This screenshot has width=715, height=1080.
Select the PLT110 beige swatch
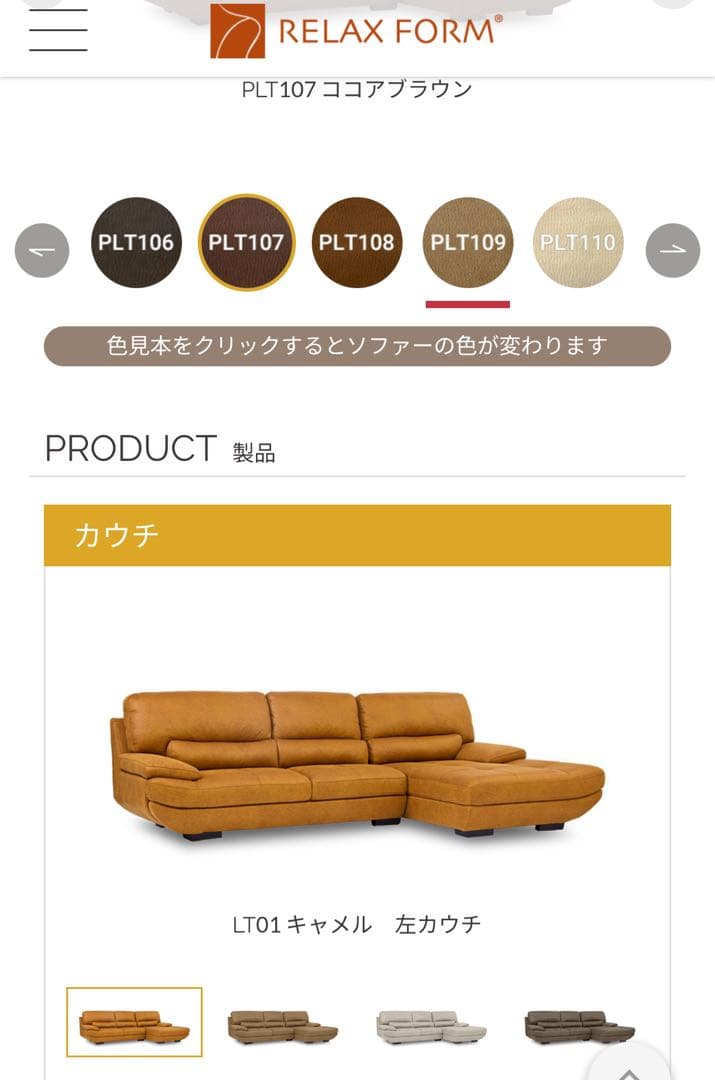pyautogui.click(x=578, y=243)
